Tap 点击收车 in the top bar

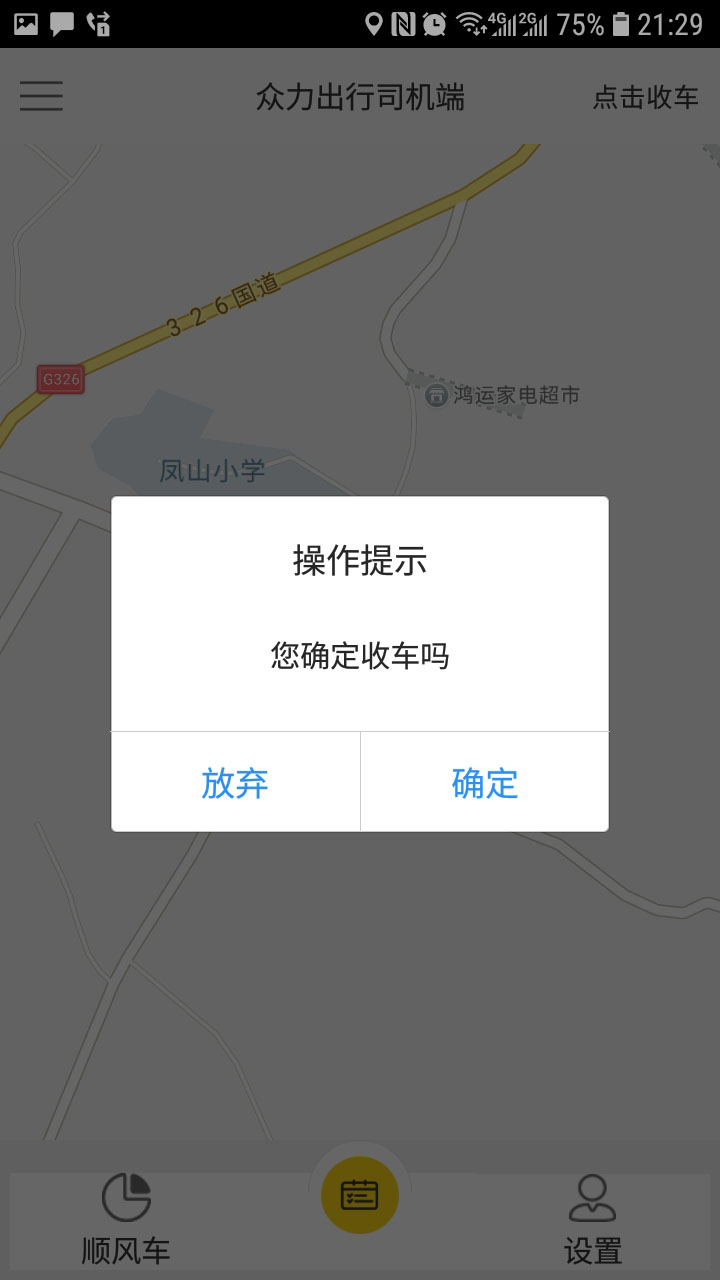(645, 97)
